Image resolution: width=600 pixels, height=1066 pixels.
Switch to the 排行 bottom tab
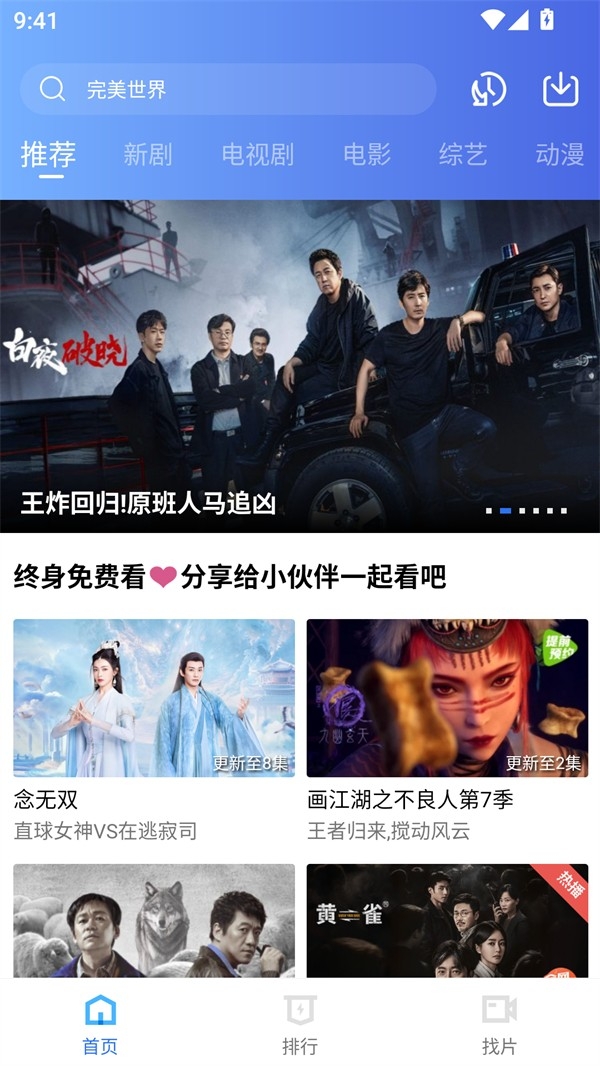(x=300, y=1024)
